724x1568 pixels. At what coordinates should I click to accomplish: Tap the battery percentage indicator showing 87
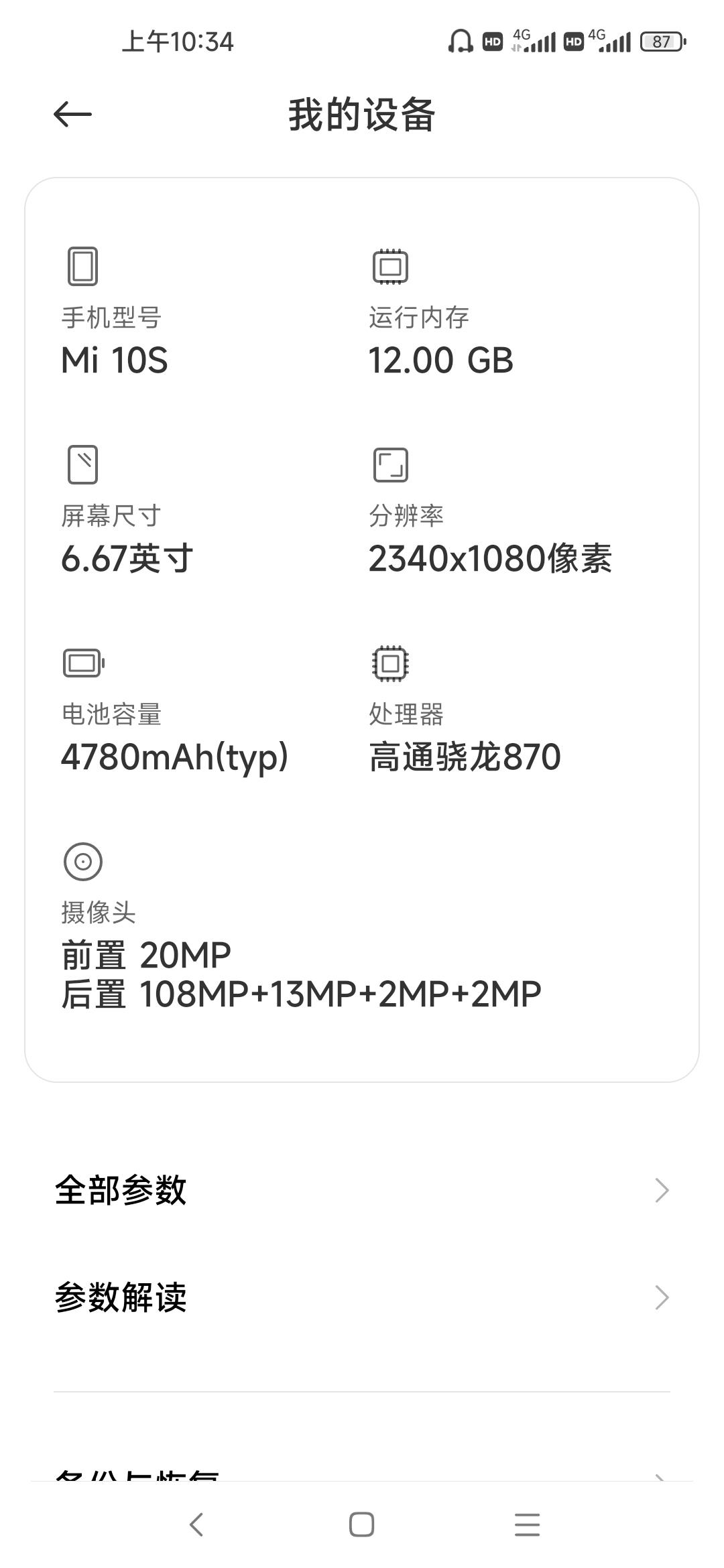click(x=662, y=42)
